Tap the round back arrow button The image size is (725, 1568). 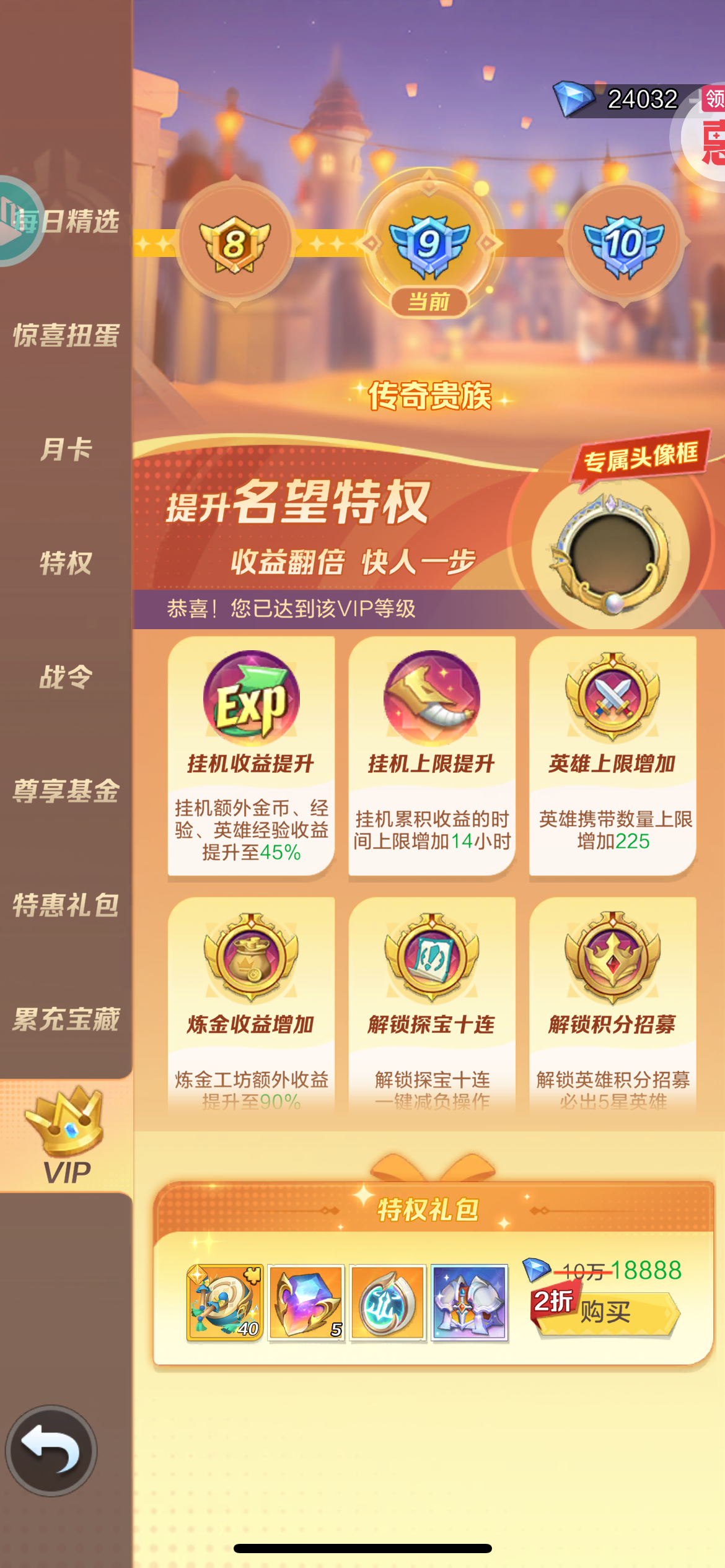(51, 1451)
